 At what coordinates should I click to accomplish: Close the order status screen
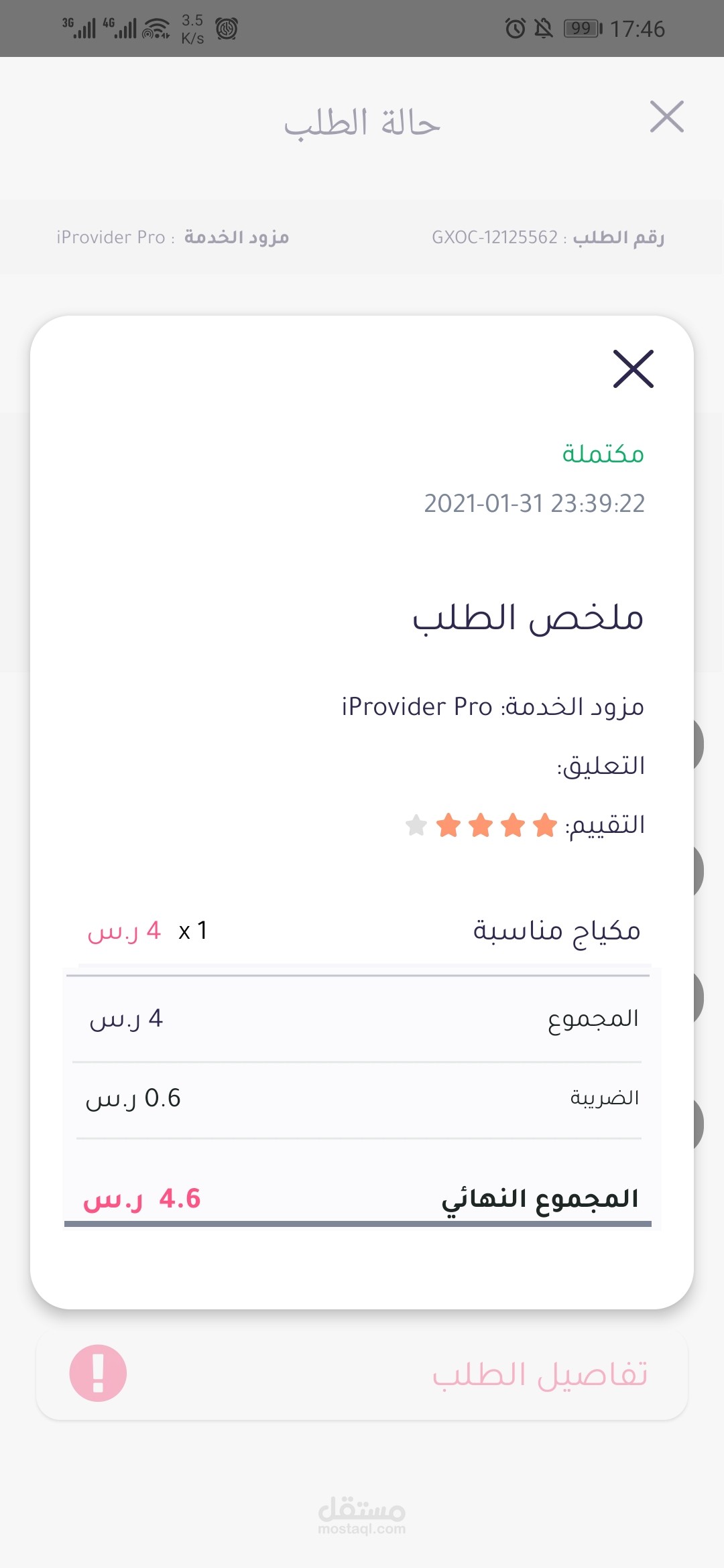point(666,117)
